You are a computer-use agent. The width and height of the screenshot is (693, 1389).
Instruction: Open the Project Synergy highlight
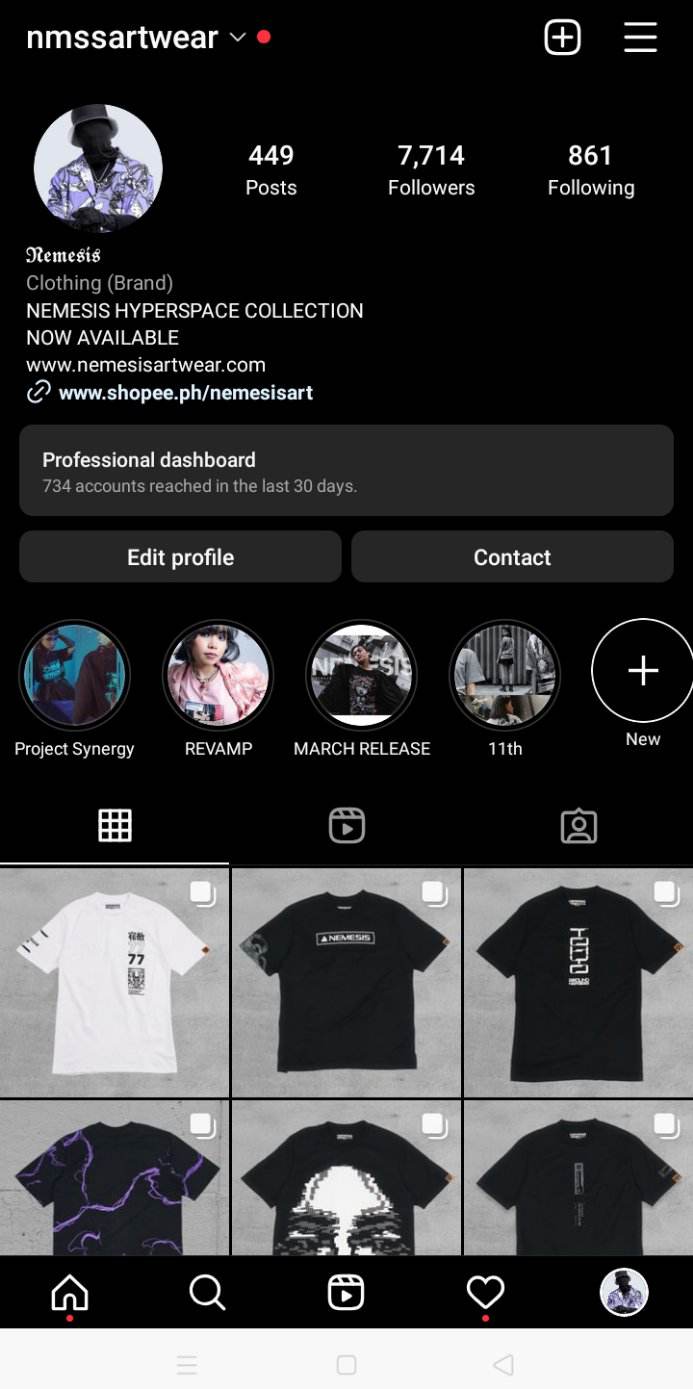74,675
